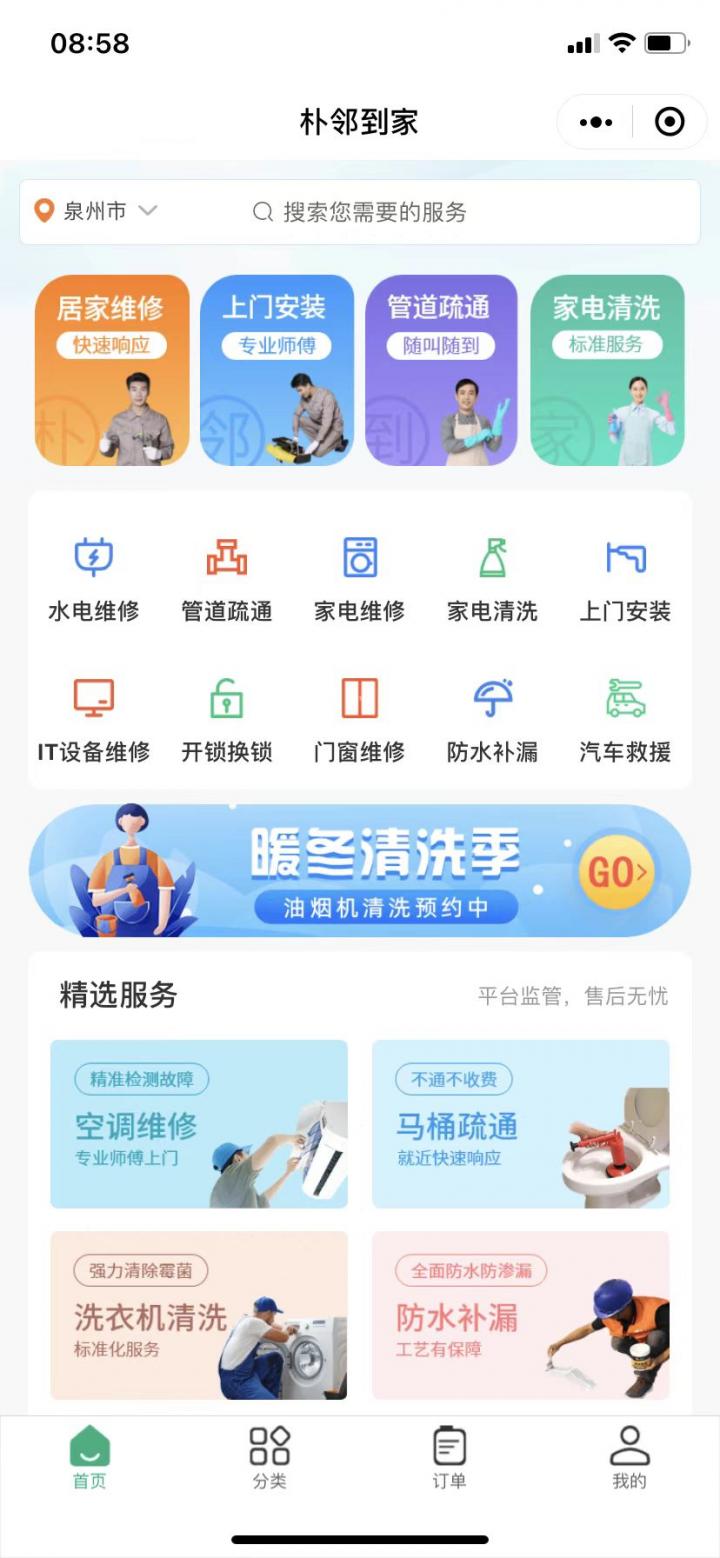Open the 空调维修 featured service card
This screenshot has width=720, height=1558.
(x=199, y=1124)
